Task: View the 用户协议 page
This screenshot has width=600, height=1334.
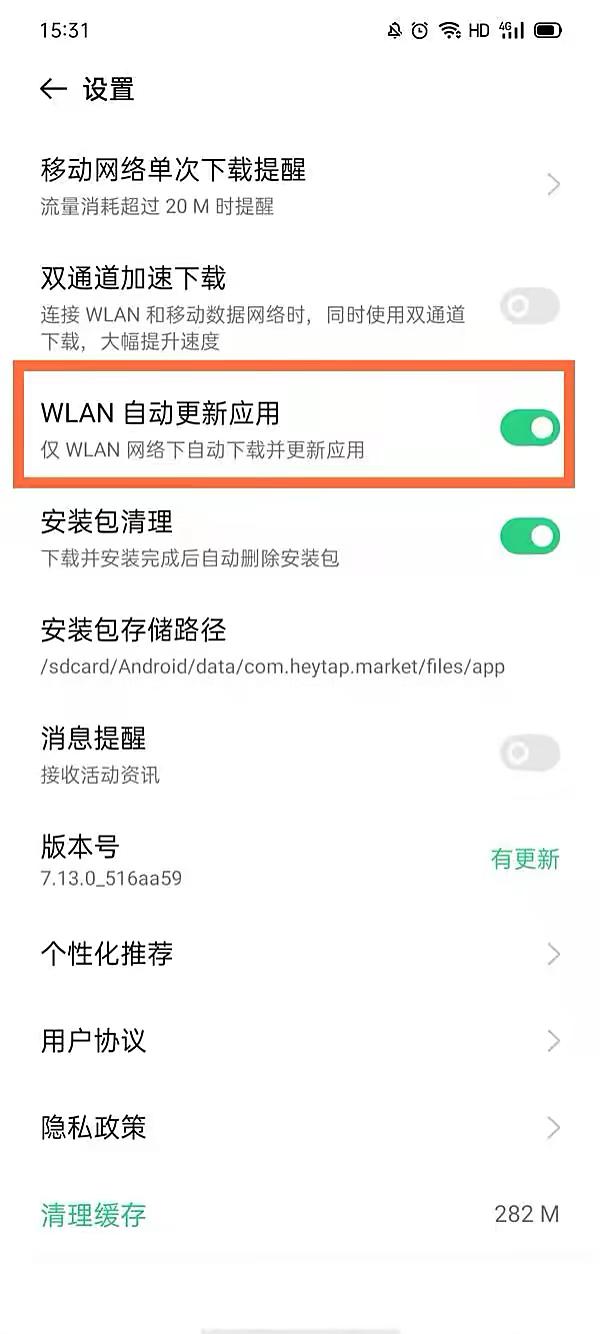Action: pos(300,1041)
